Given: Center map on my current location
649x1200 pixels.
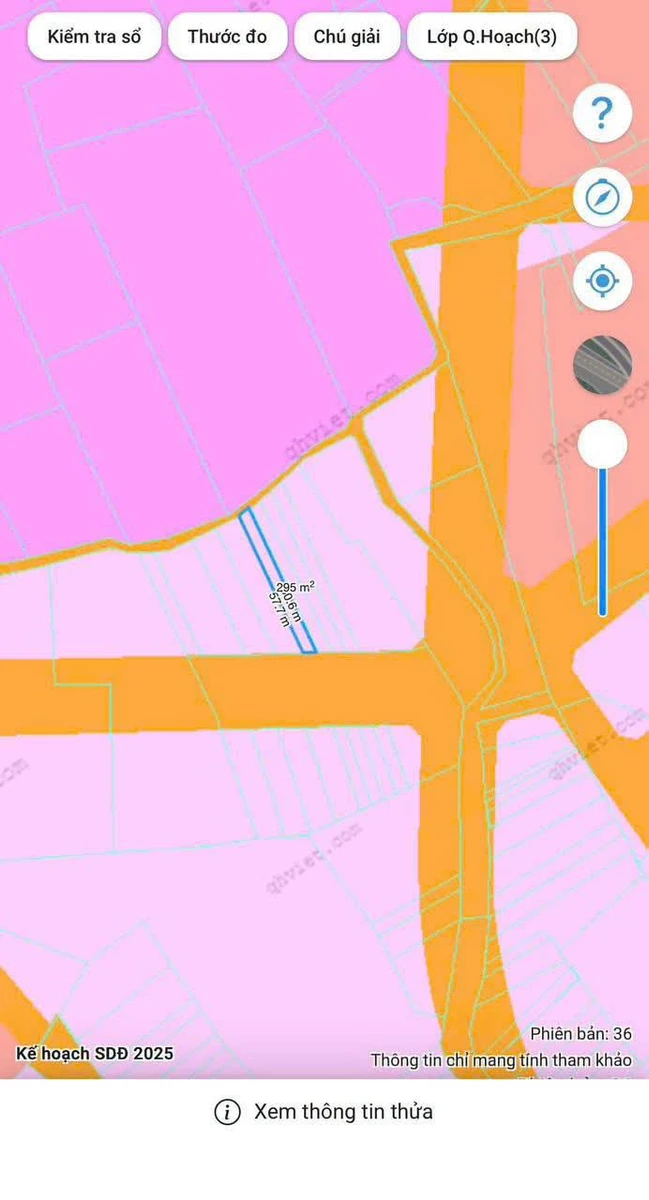Looking at the screenshot, I should [602, 281].
